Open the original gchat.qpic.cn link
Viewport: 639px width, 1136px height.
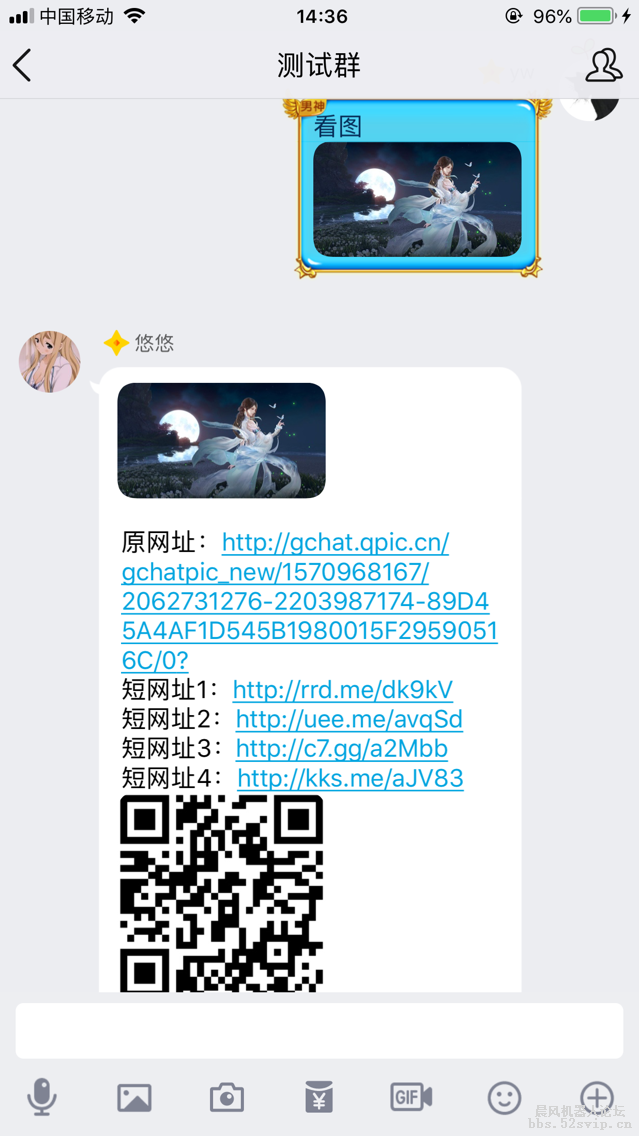pos(308,602)
